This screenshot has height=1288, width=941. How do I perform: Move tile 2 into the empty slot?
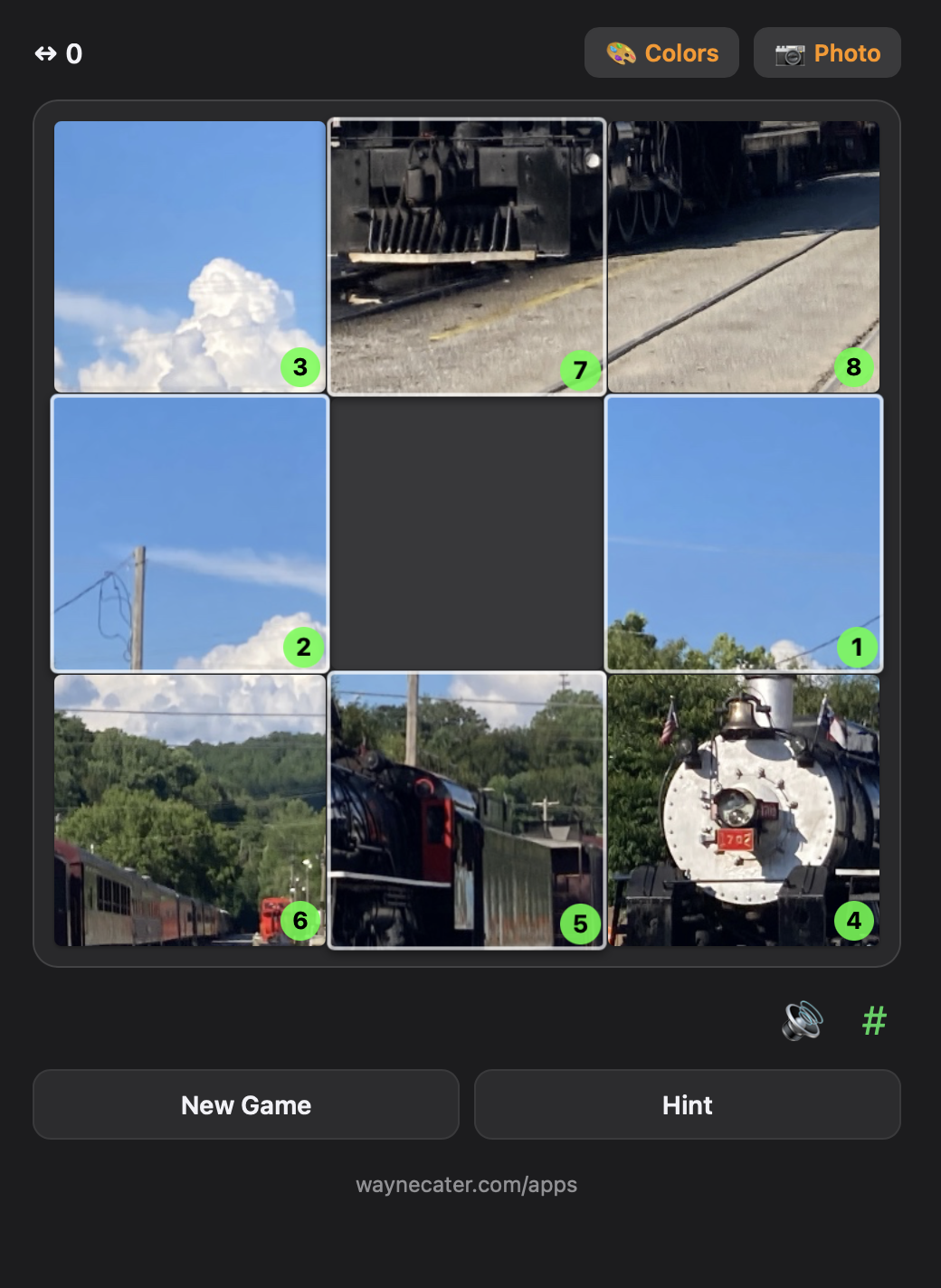pos(189,534)
